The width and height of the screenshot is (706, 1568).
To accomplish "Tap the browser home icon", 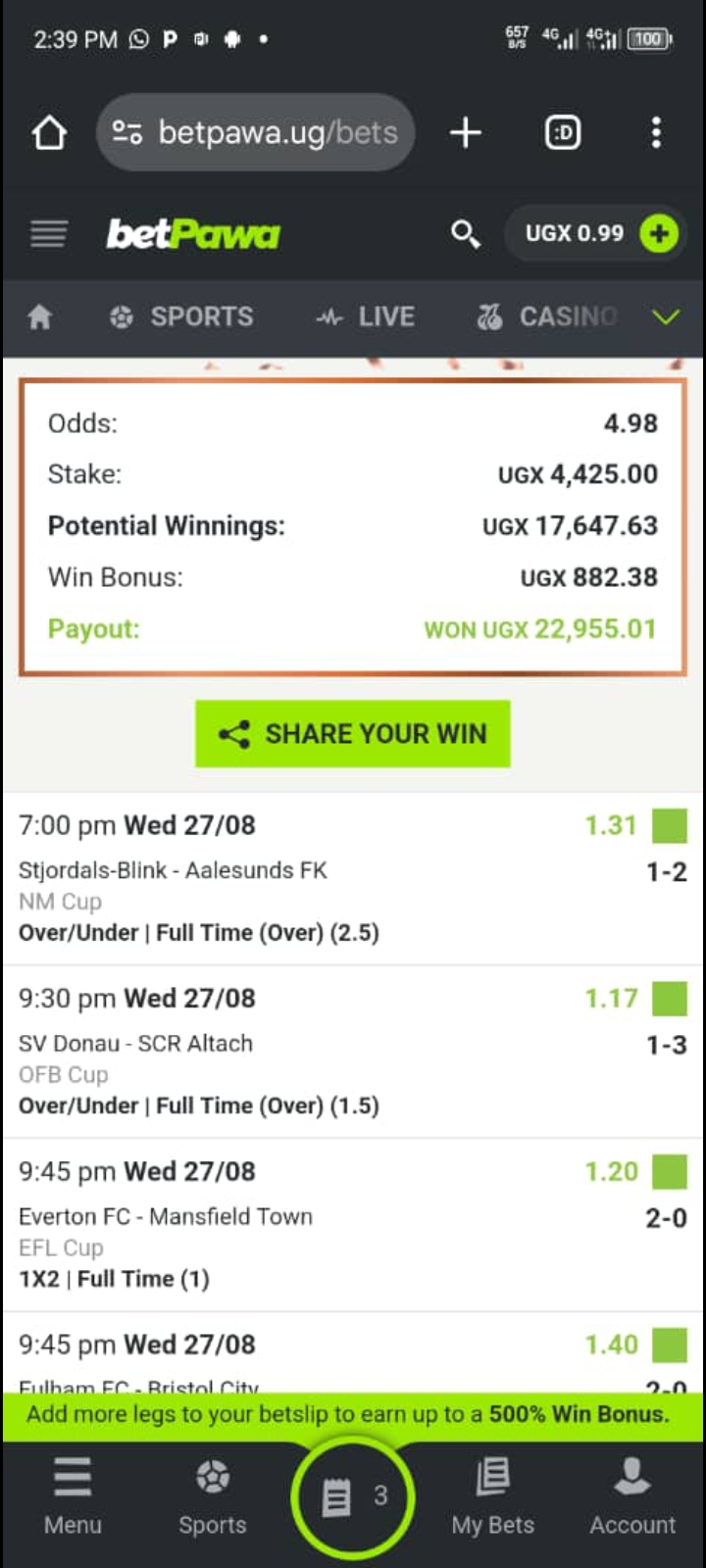I will (49, 132).
